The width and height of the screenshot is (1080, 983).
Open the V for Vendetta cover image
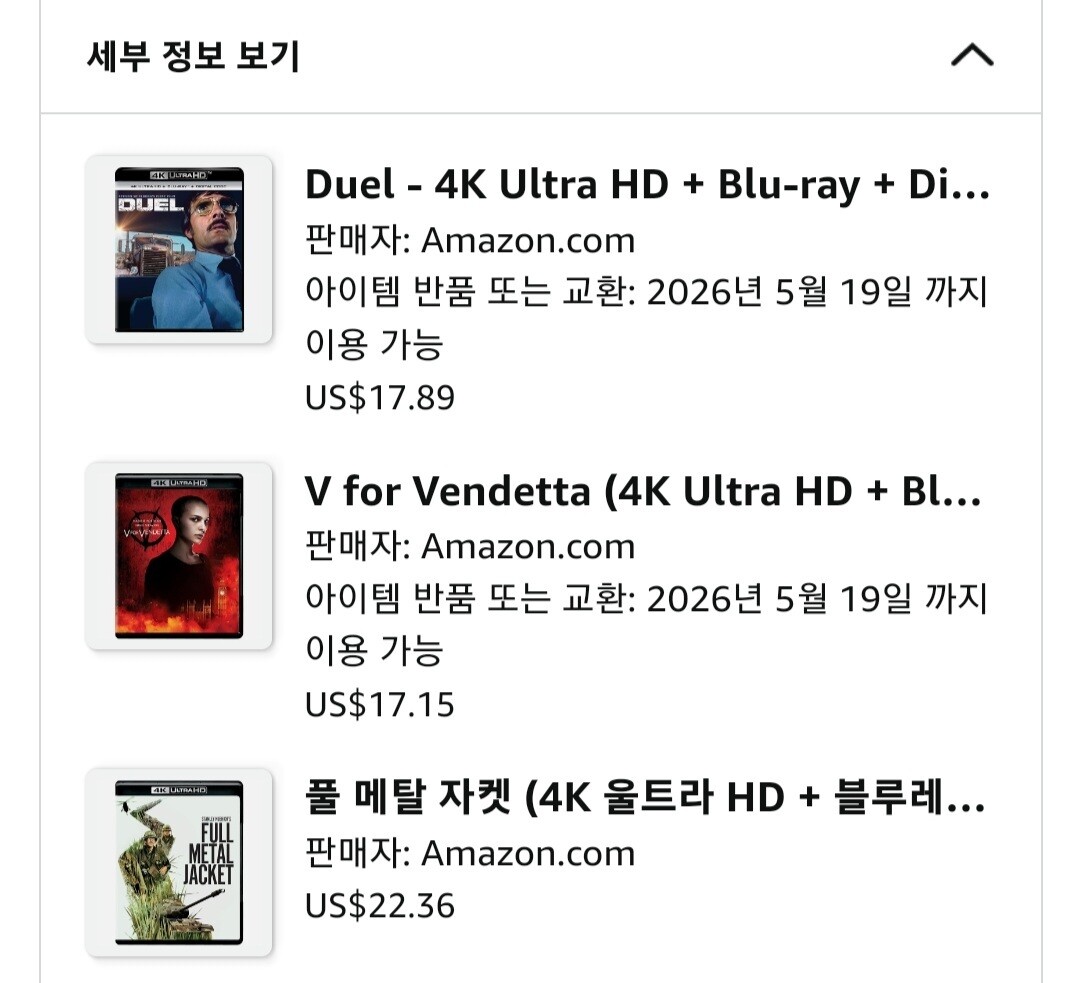[x=179, y=556]
